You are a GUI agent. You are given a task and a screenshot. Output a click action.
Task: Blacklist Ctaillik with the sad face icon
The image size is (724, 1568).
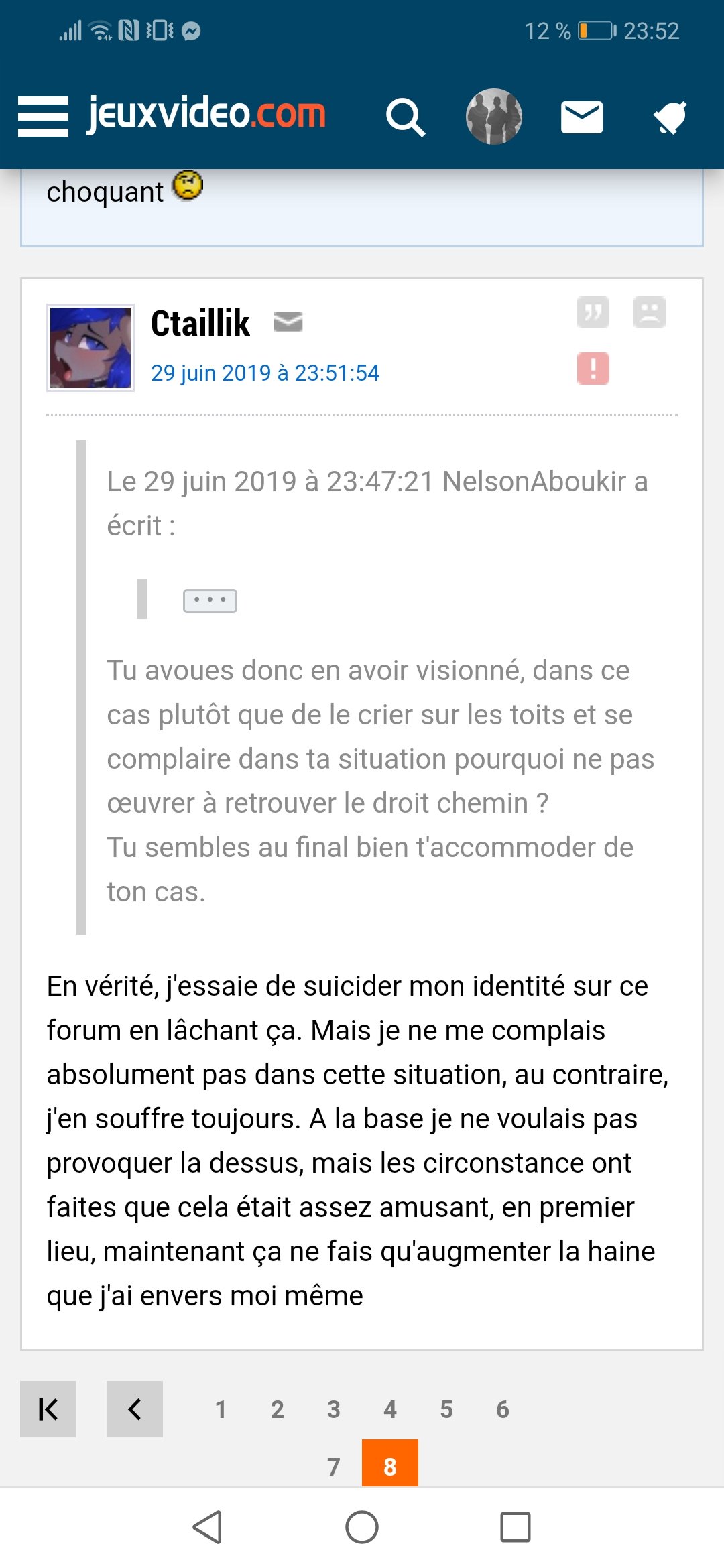click(x=650, y=312)
